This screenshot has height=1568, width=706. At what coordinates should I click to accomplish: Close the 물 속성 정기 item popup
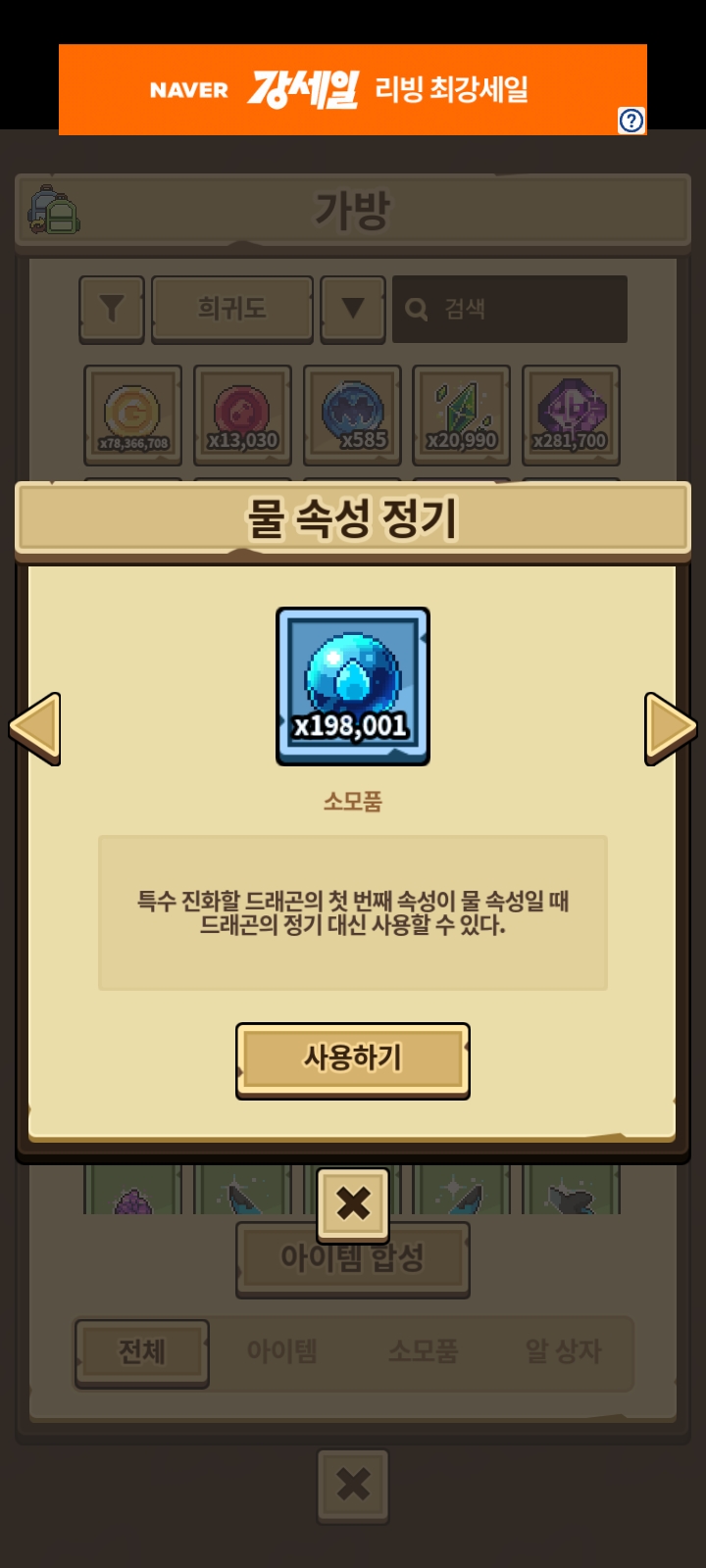[x=352, y=1203]
